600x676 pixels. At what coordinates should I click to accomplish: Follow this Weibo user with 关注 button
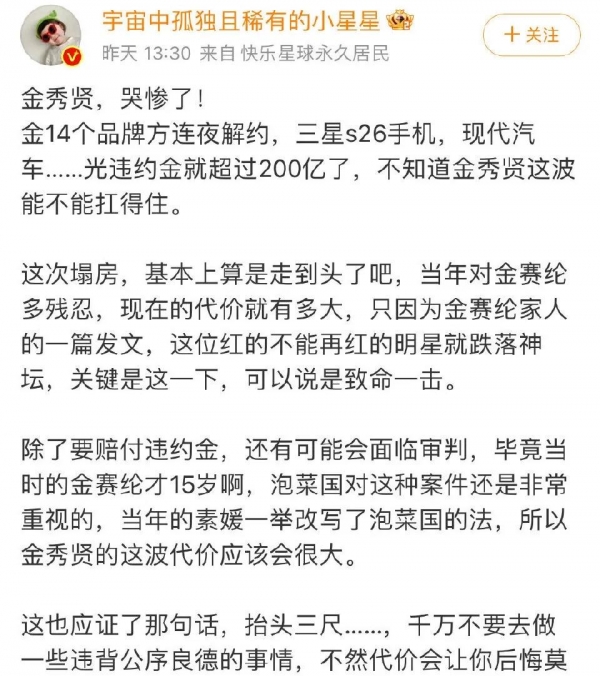tap(531, 35)
